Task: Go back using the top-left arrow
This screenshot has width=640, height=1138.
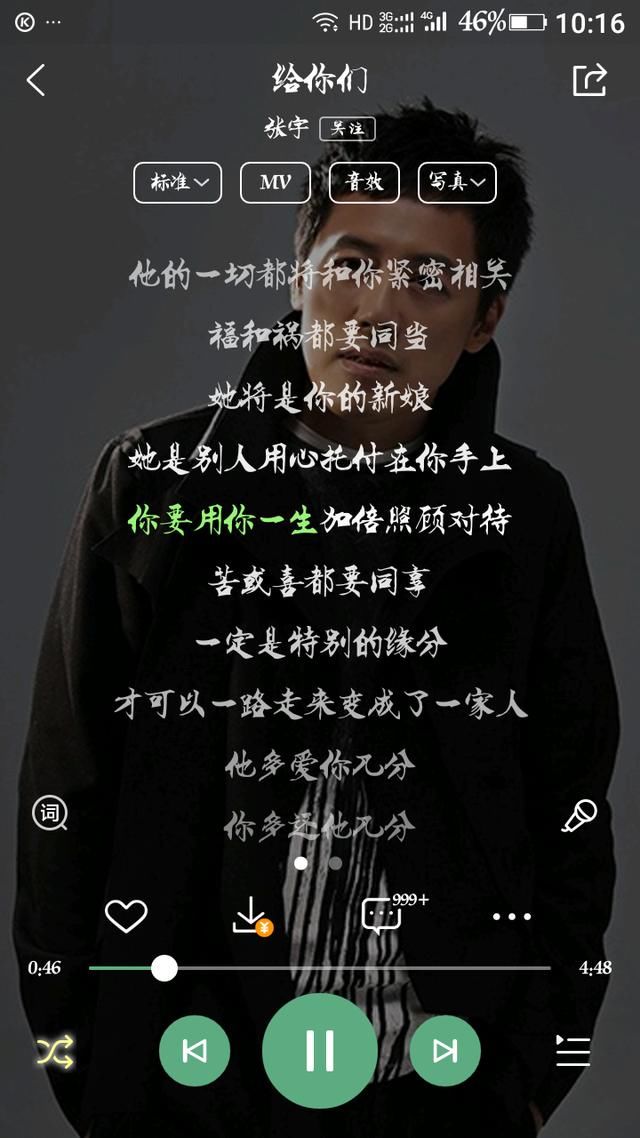Action: pyautogui.click(x=36, y=80)
